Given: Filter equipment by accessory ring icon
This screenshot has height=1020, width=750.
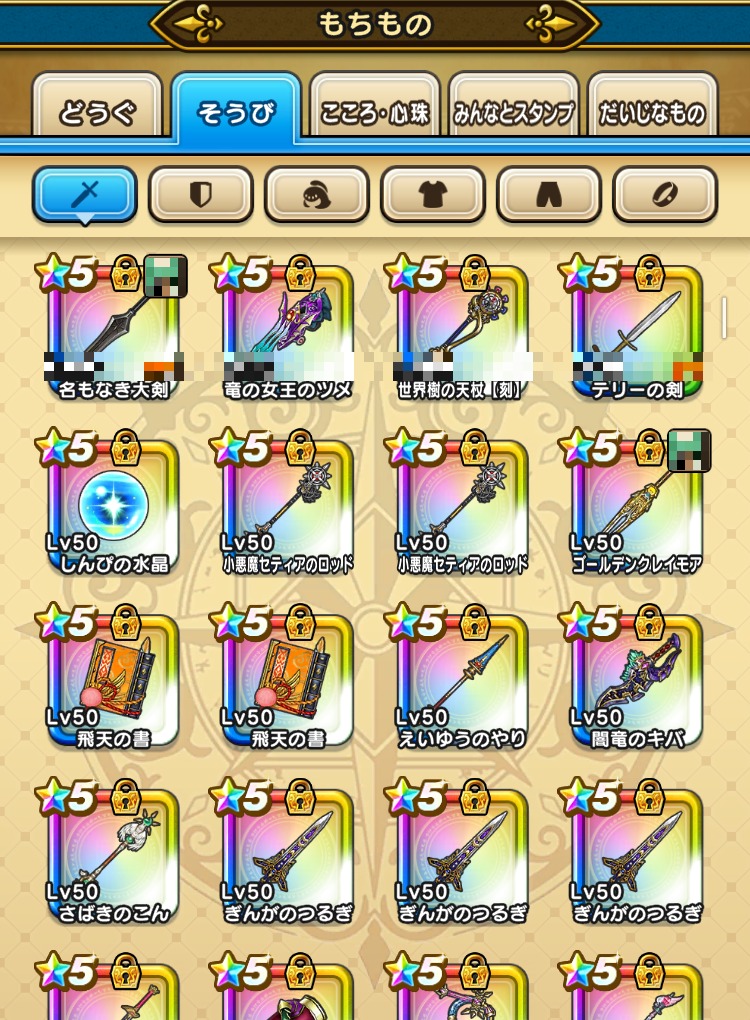Looking at the screenshot, I should click(665, 194).
